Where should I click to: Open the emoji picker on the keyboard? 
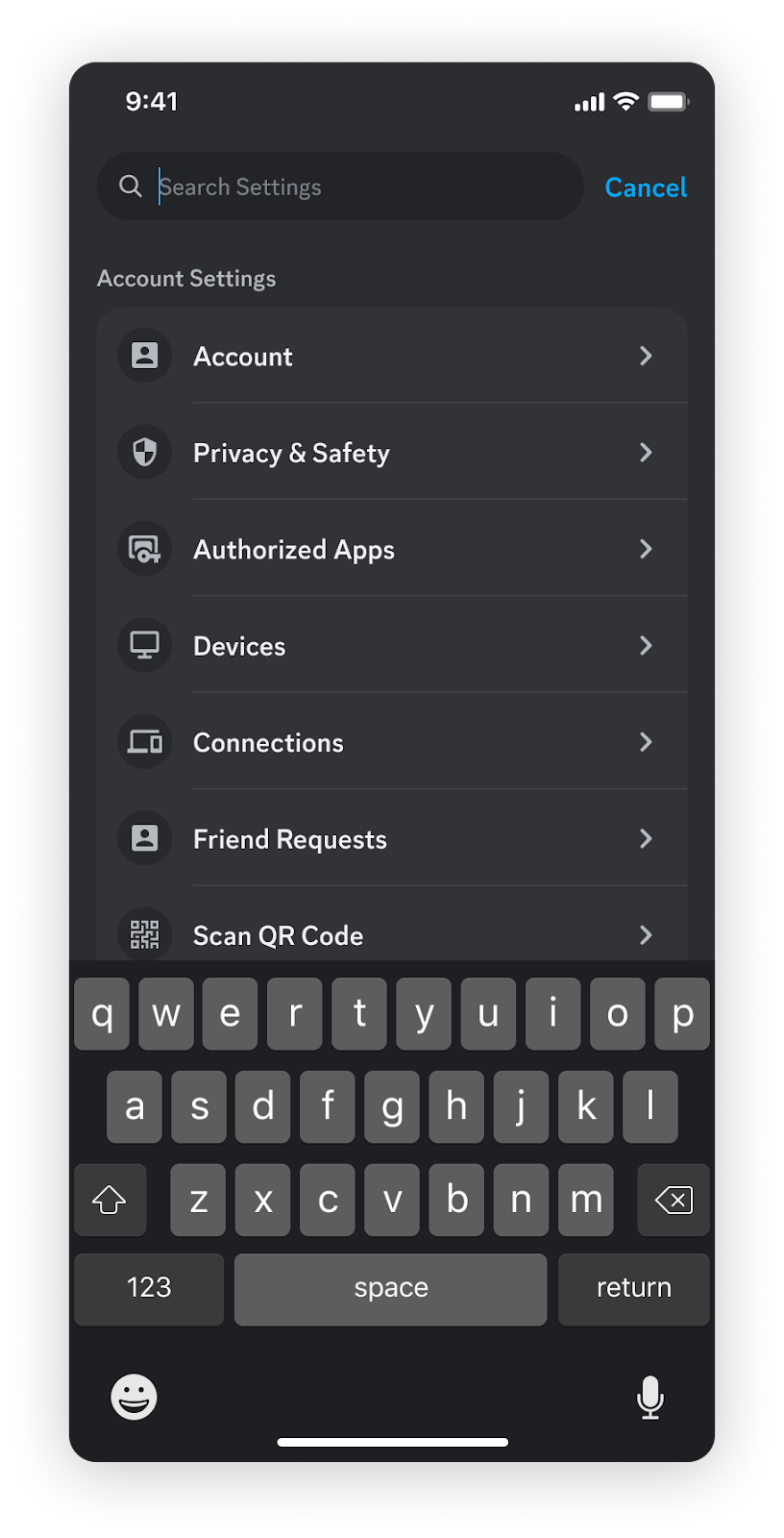(x=133, y=1398)
